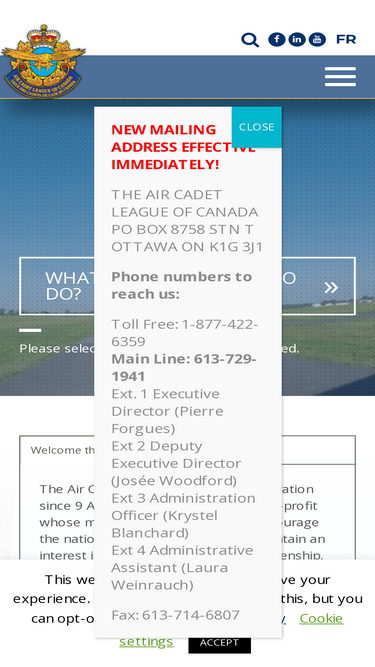
Task: Open Cookie settings link
Action: 321,618
